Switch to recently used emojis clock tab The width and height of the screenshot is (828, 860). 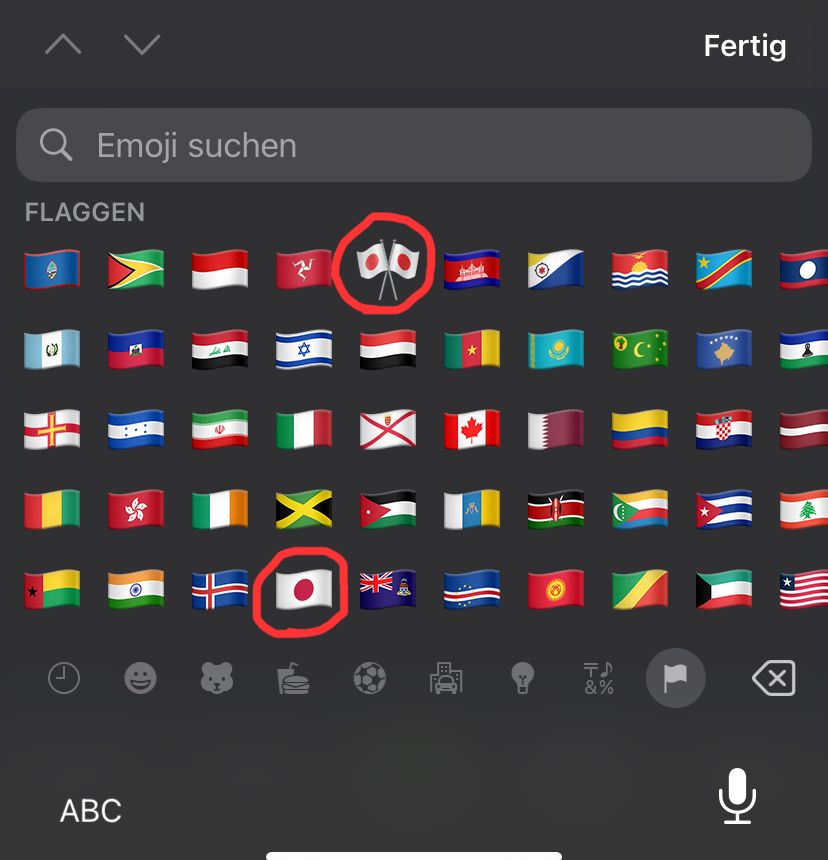coord(64,680)
